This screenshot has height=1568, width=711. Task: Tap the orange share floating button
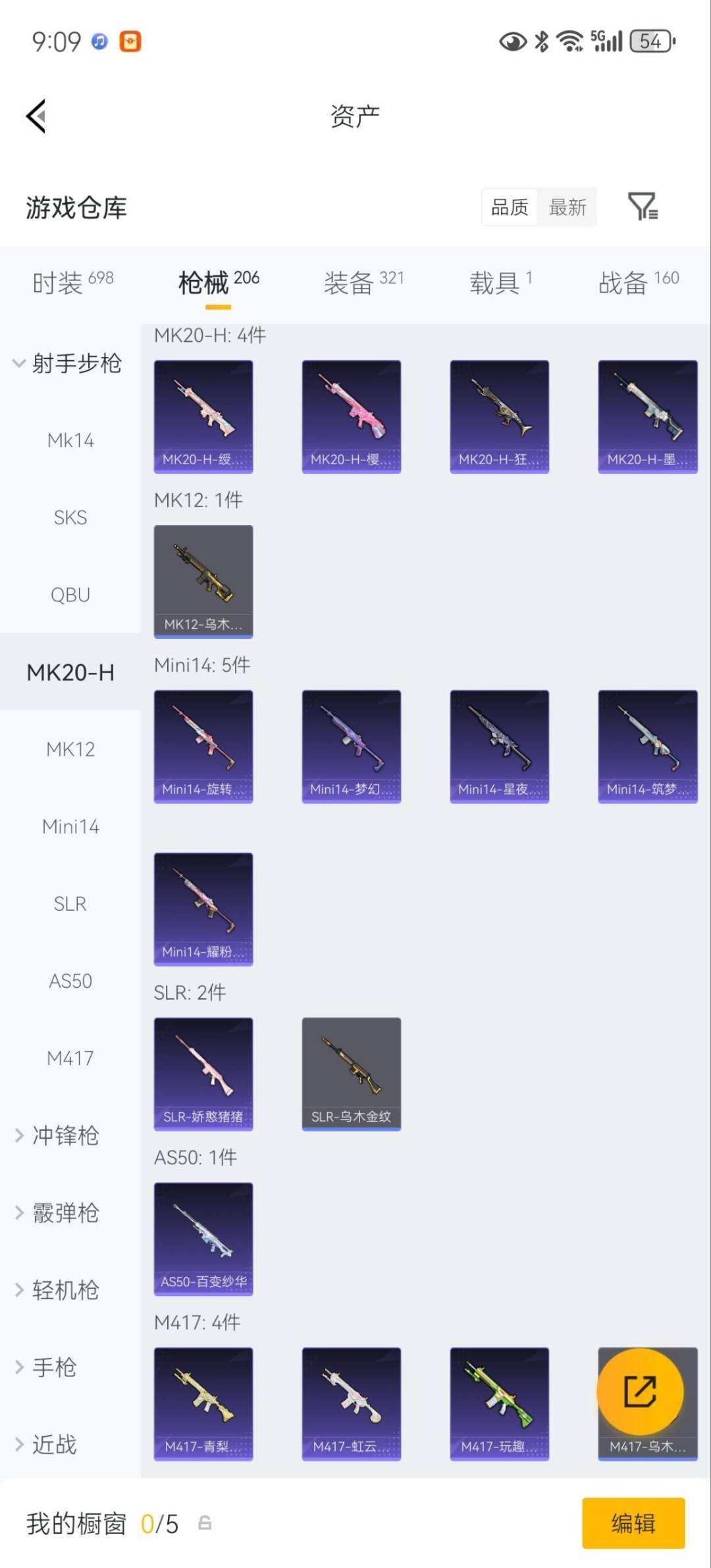[640, 1391]
